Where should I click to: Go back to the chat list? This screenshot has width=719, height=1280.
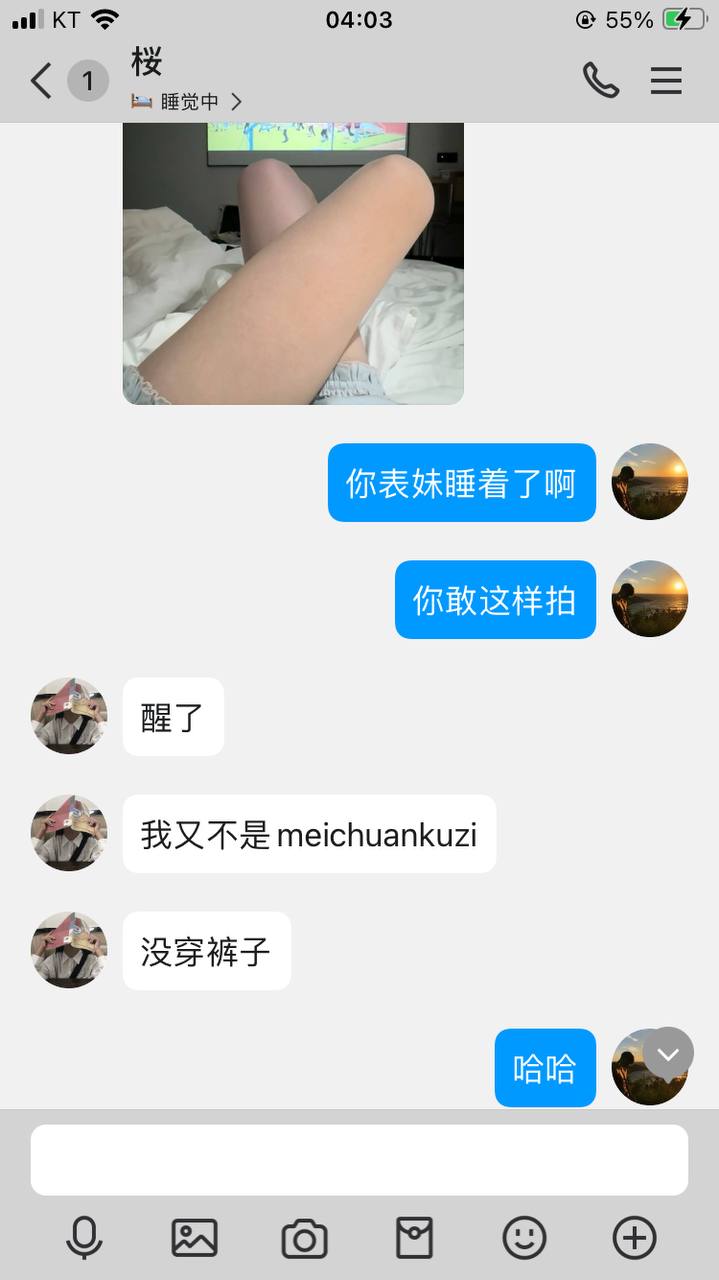tap(41, 80)
